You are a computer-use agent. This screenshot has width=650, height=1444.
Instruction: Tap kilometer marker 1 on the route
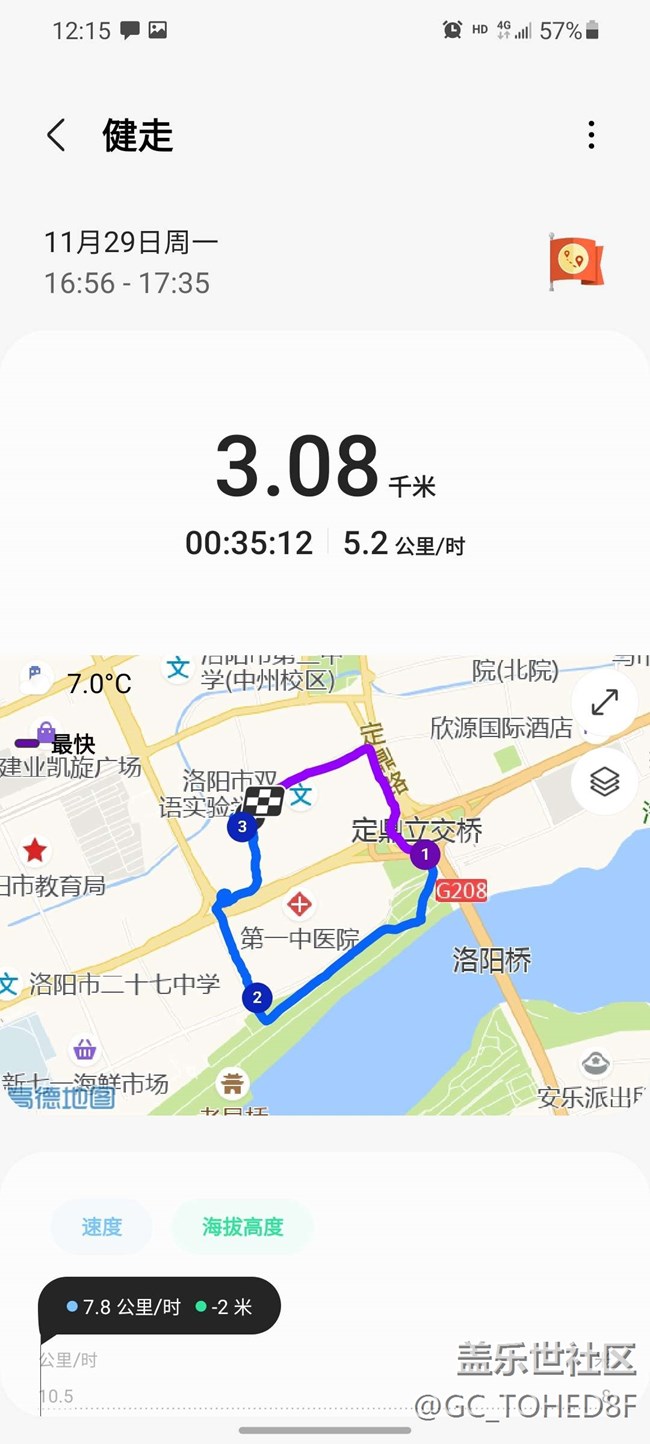click(425, 855)
